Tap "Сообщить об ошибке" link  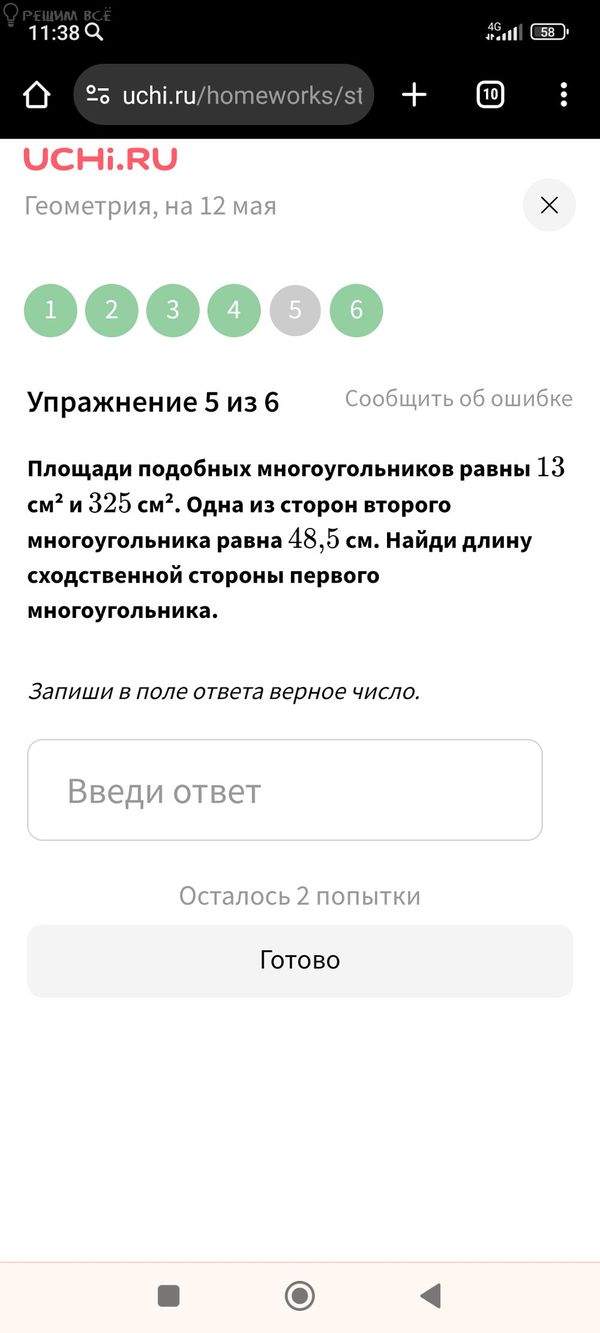tap(459, 399)
